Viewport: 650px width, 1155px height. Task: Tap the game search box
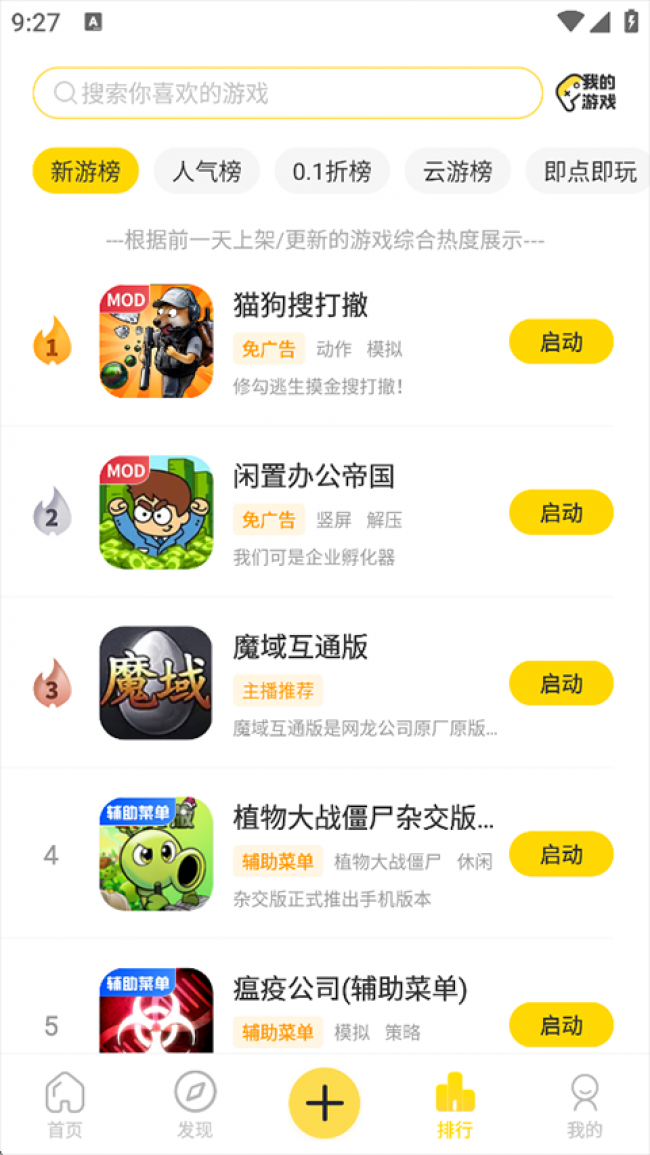(287, 94)
